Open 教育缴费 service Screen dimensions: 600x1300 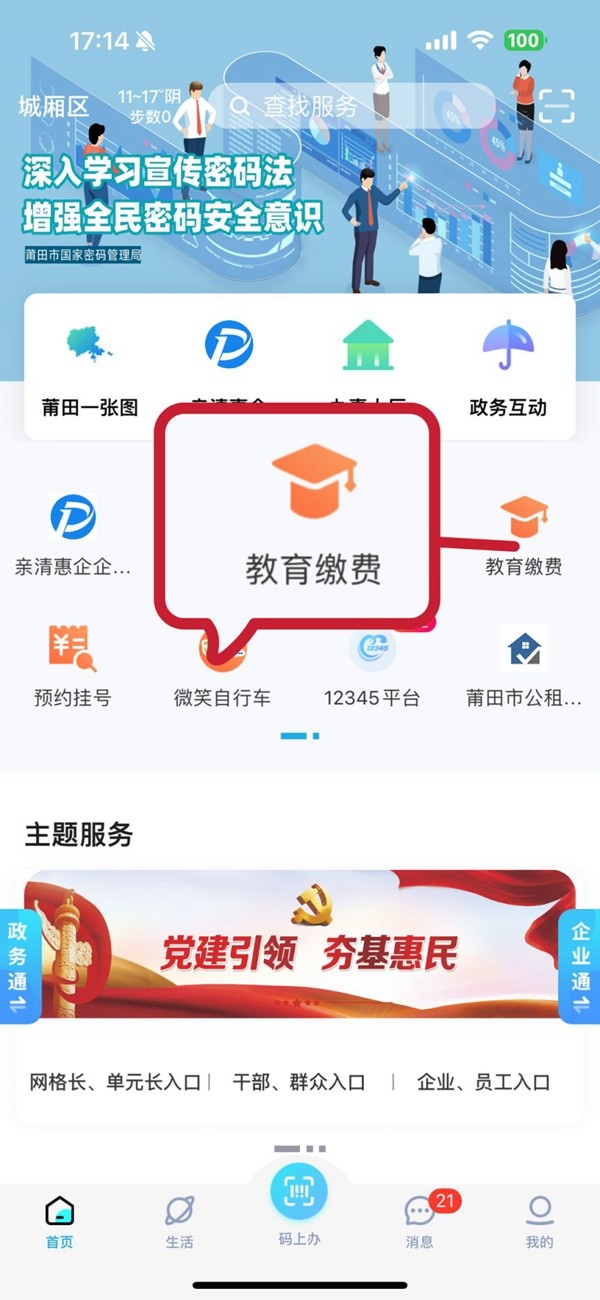[524, 537]
